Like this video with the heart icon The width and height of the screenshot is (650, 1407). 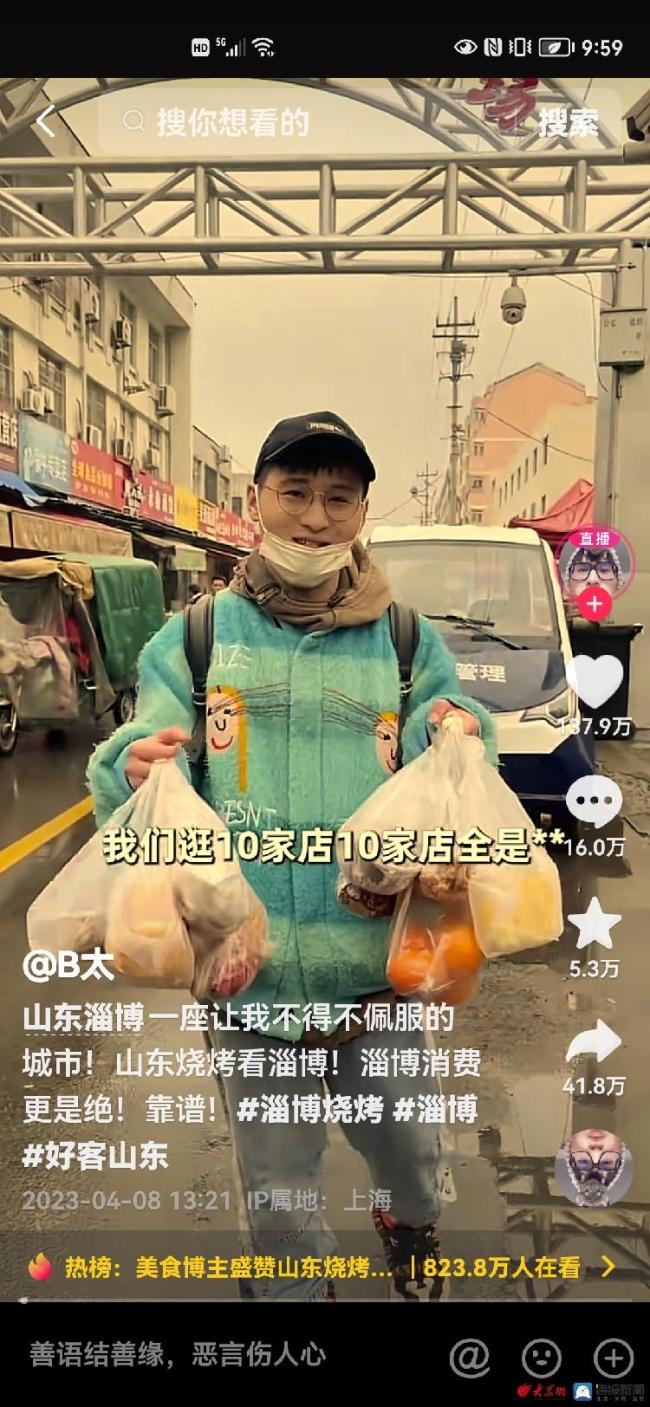594,682
